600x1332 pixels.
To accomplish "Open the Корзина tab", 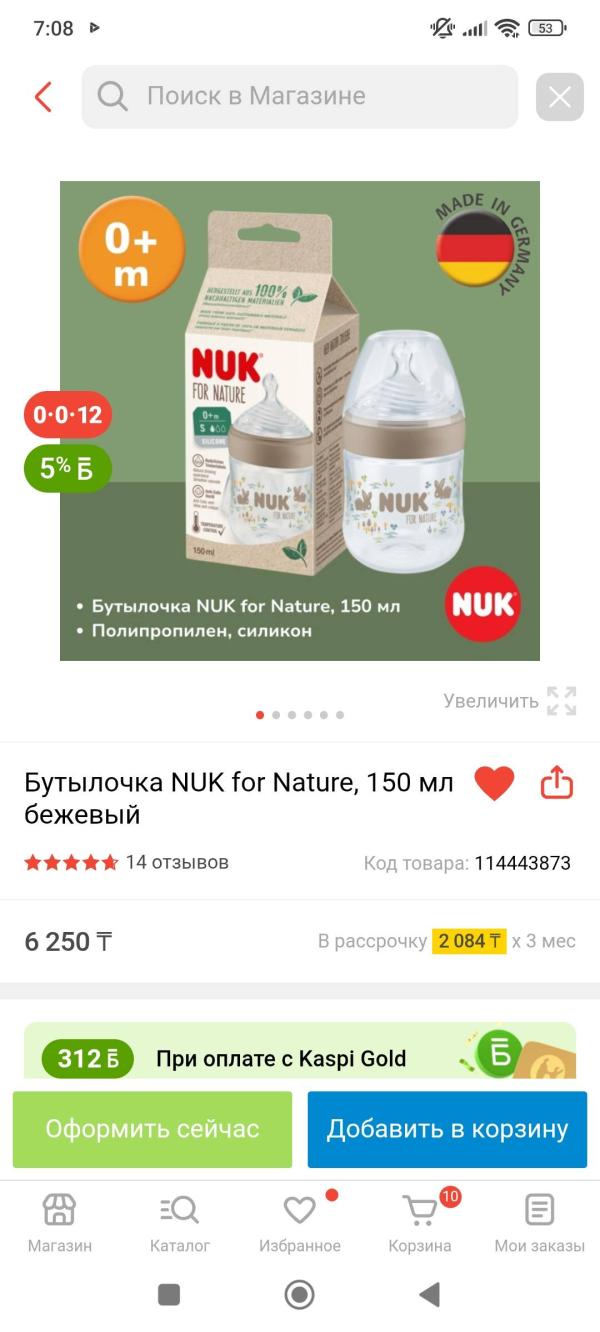I will [x=420, y=1222].
